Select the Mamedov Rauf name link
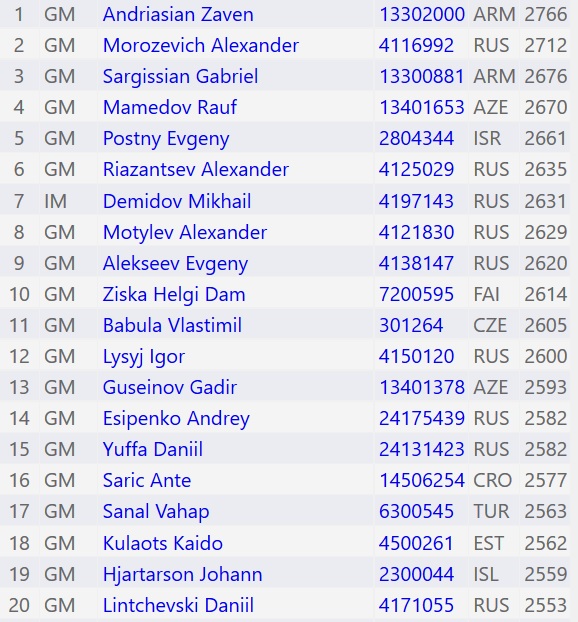The width and height of the screenshot is (578, 622). tap(170, 108)
